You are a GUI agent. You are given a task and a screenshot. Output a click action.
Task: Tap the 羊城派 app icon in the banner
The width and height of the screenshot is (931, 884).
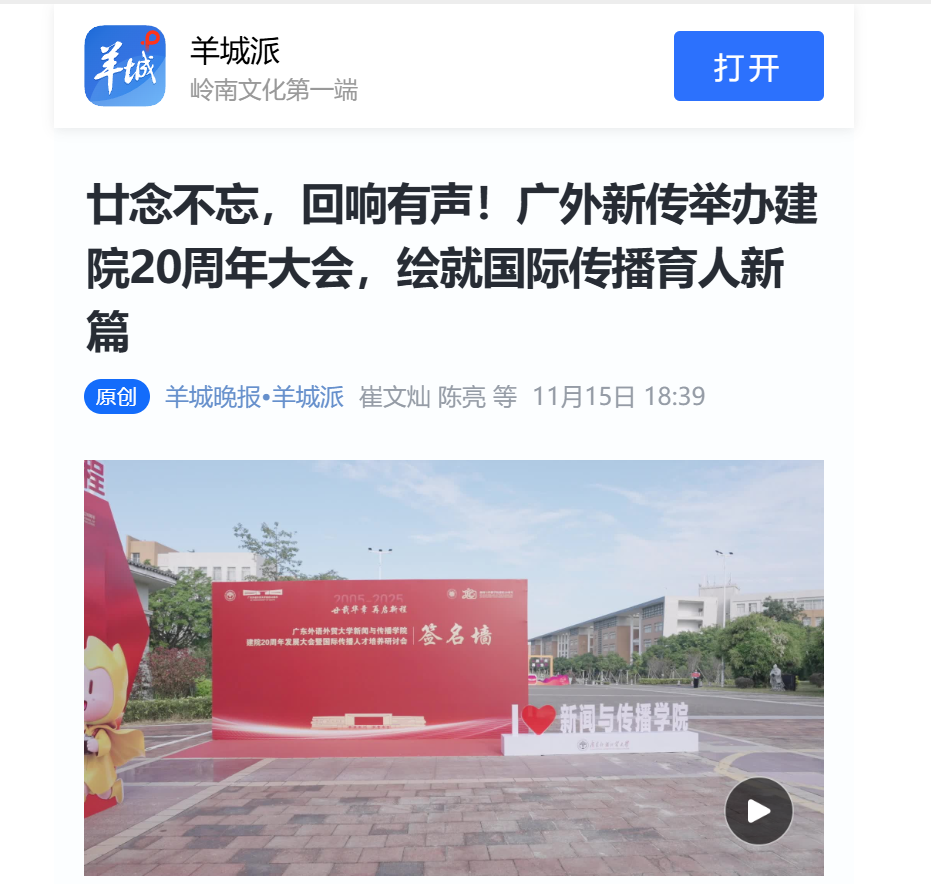[x=125, y=66]
